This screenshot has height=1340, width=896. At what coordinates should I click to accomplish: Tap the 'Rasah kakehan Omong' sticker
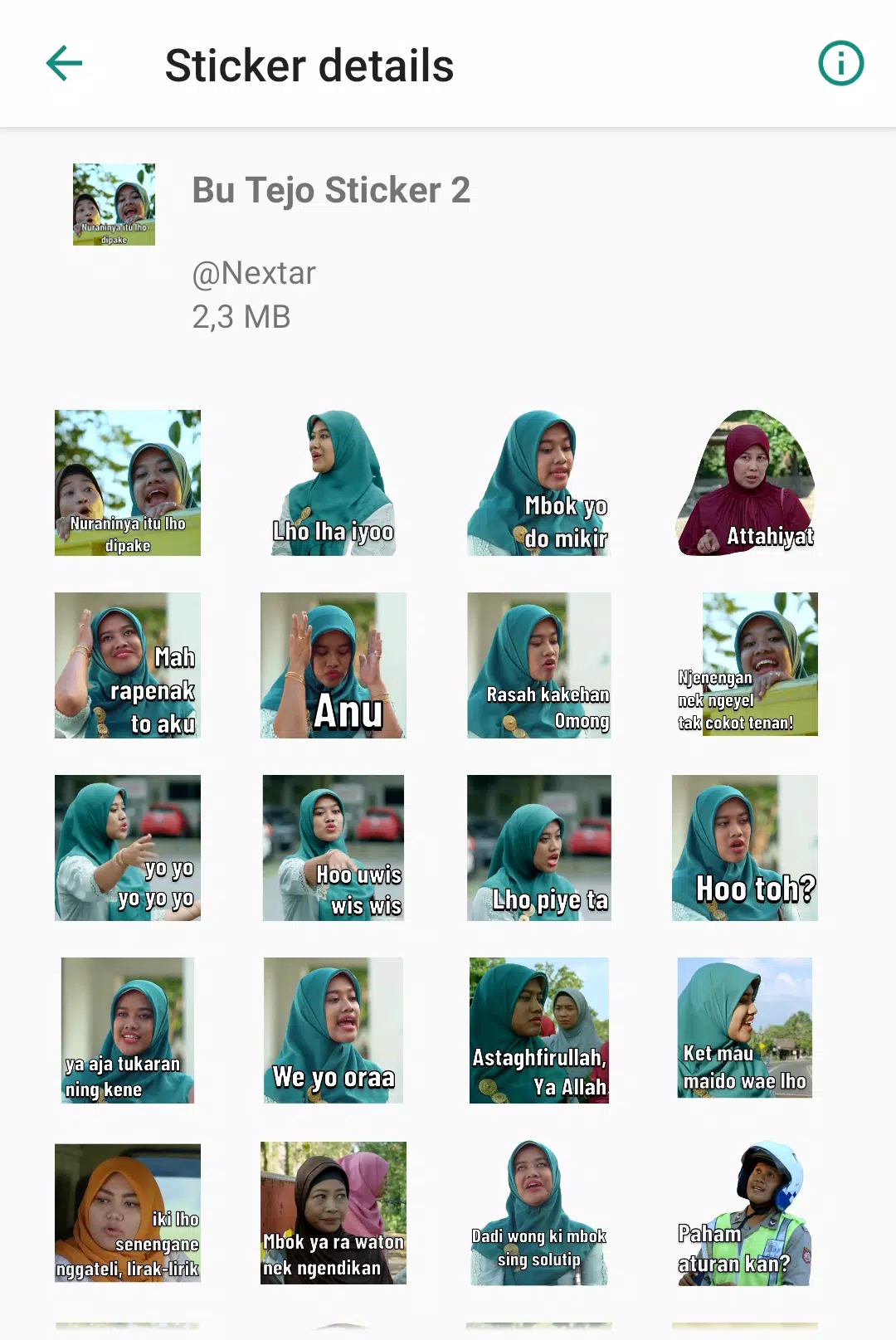coord(539,665)
